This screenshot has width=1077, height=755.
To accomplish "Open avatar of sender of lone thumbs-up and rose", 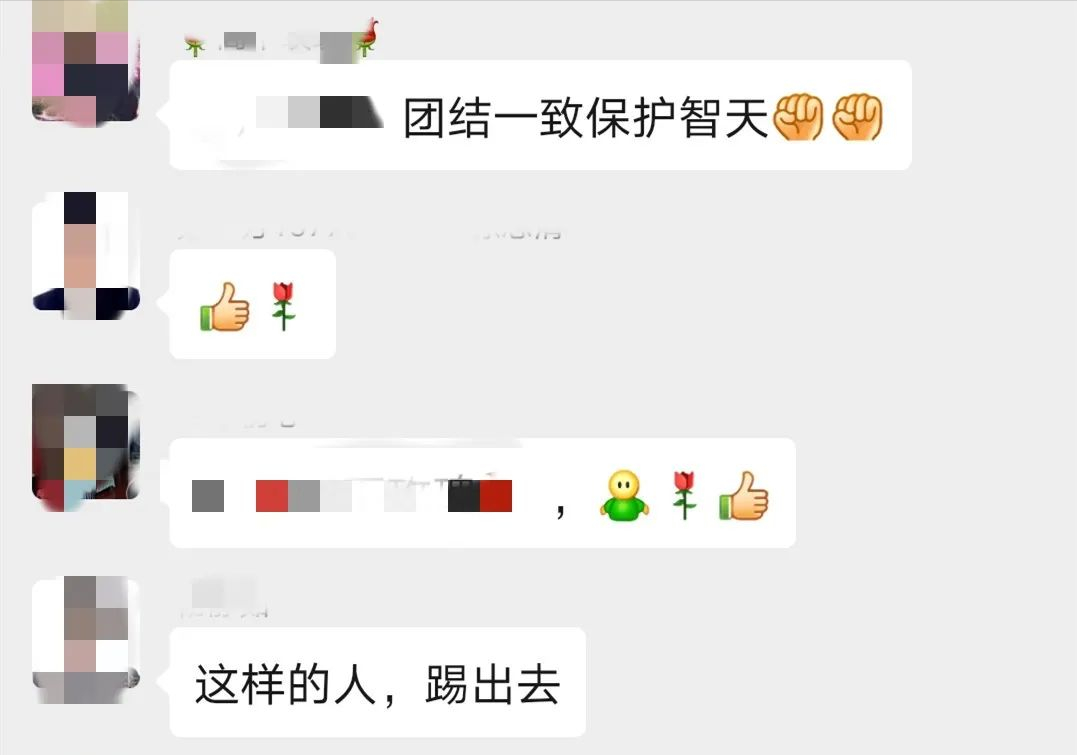I will click(x=86, y=255).
